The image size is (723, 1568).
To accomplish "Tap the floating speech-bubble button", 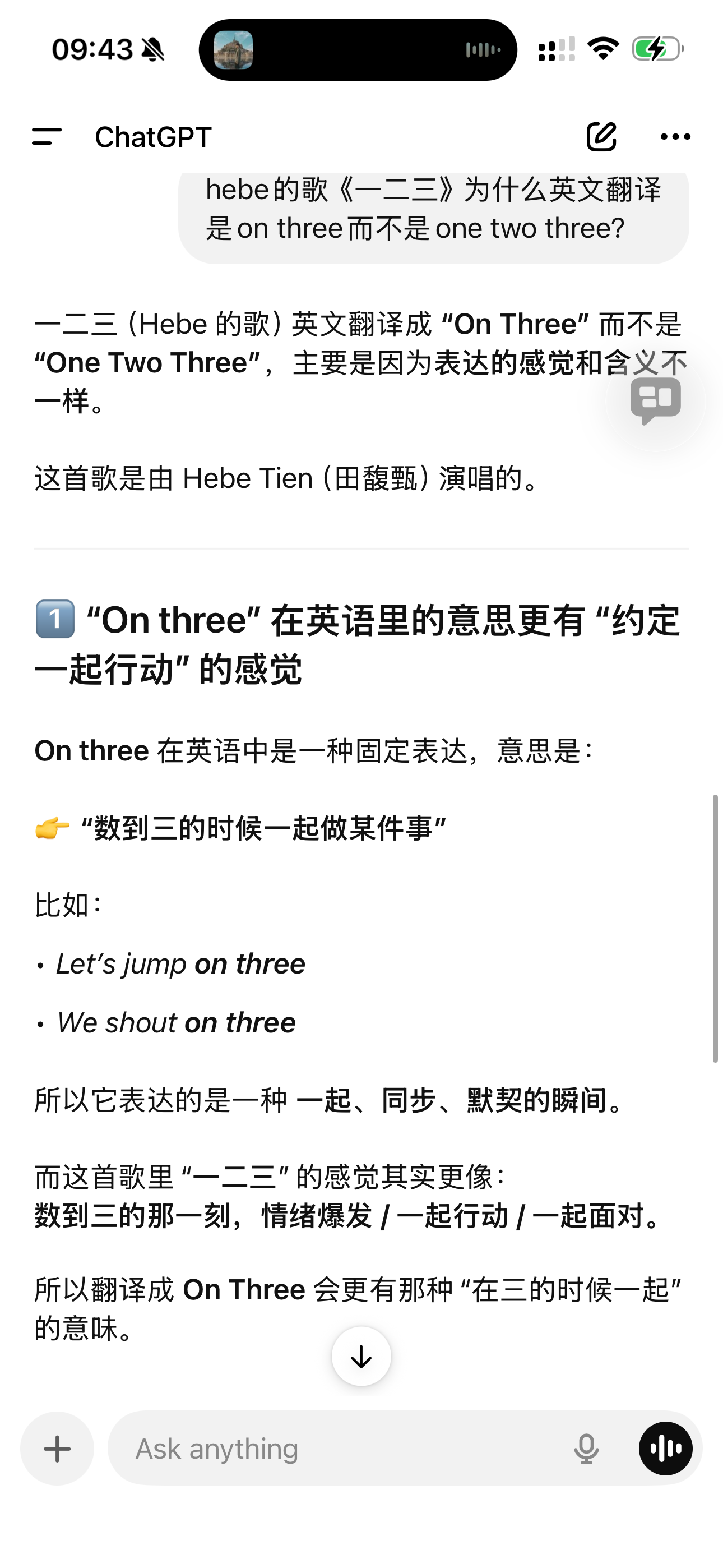I will tap(655, 400).
